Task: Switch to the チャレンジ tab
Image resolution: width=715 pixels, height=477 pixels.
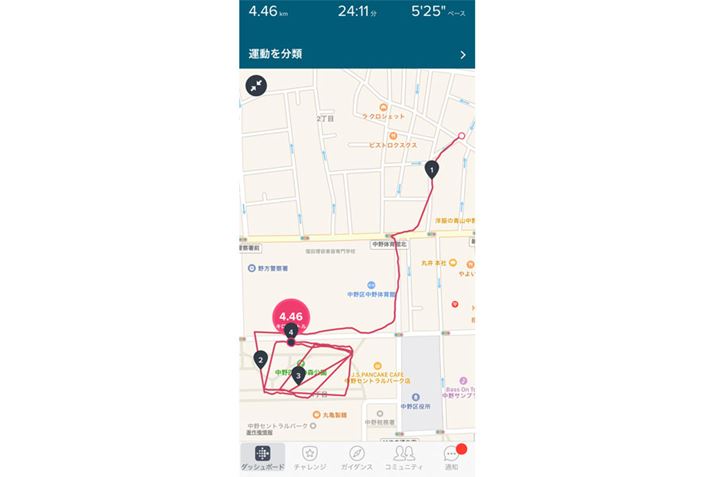Action: (x=309, y=456)
